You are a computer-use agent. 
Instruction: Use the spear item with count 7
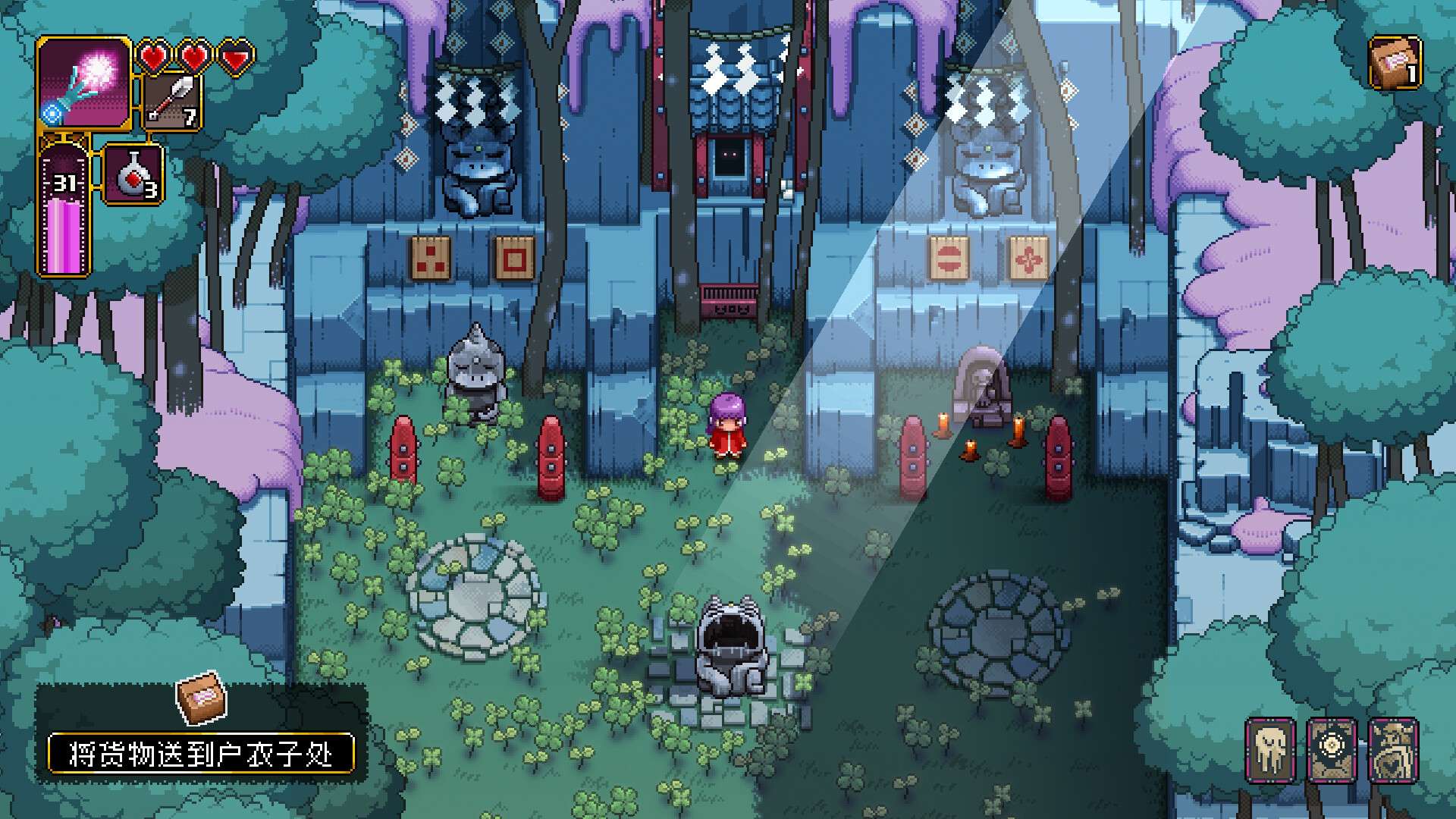(x=172, y=102)
